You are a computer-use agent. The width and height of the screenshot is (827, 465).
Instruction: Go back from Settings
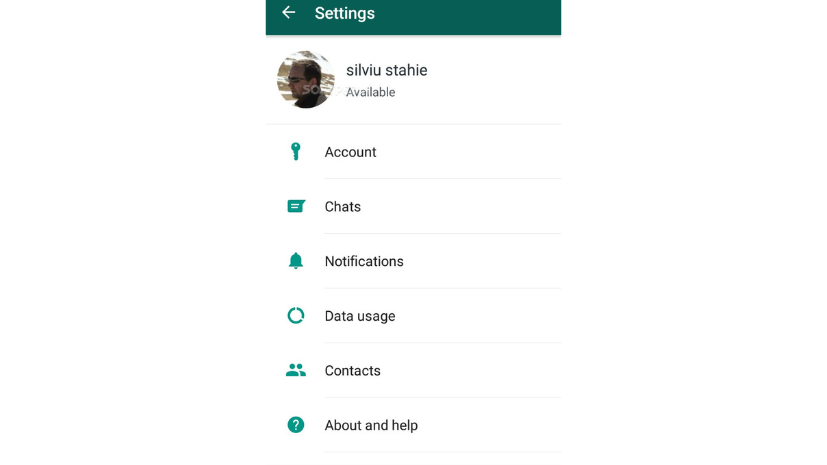[288, 13]
